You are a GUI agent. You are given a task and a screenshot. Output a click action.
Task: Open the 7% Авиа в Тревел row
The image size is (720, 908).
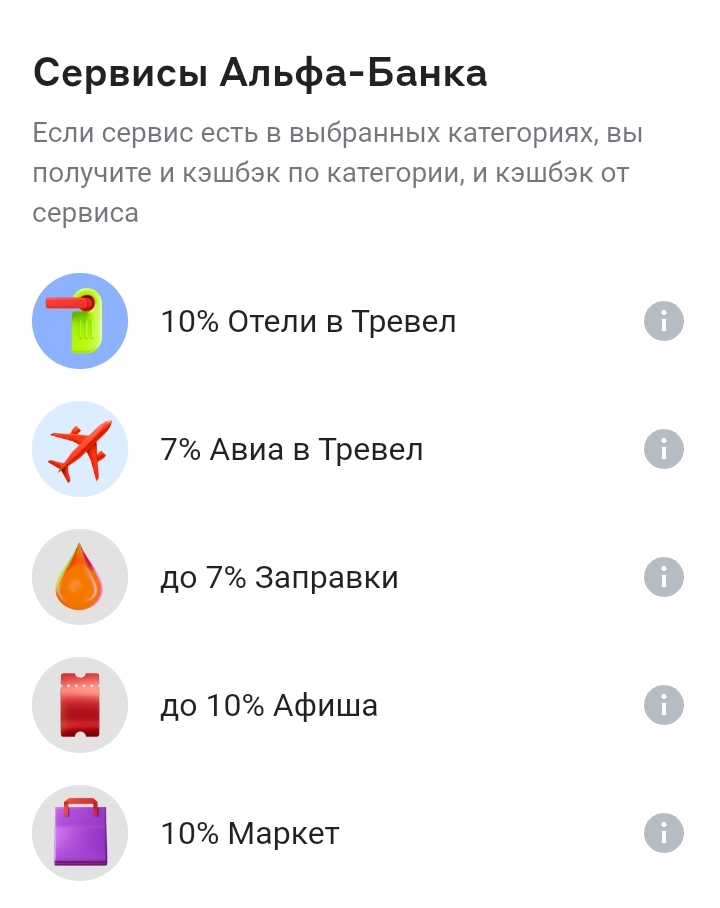[x=292, y=450]
